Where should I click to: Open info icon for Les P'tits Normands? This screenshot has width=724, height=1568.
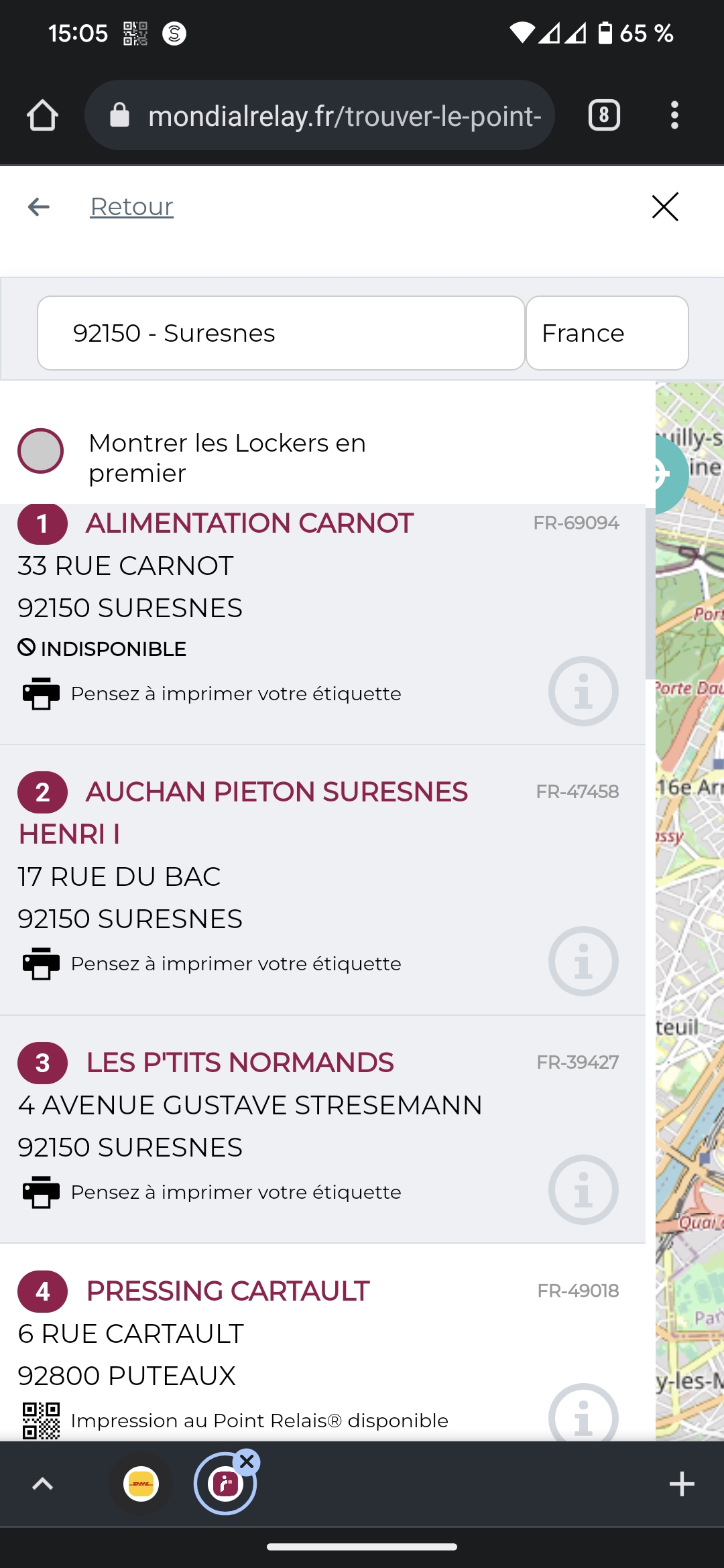pyautogui.click(x=583, y=1189)
